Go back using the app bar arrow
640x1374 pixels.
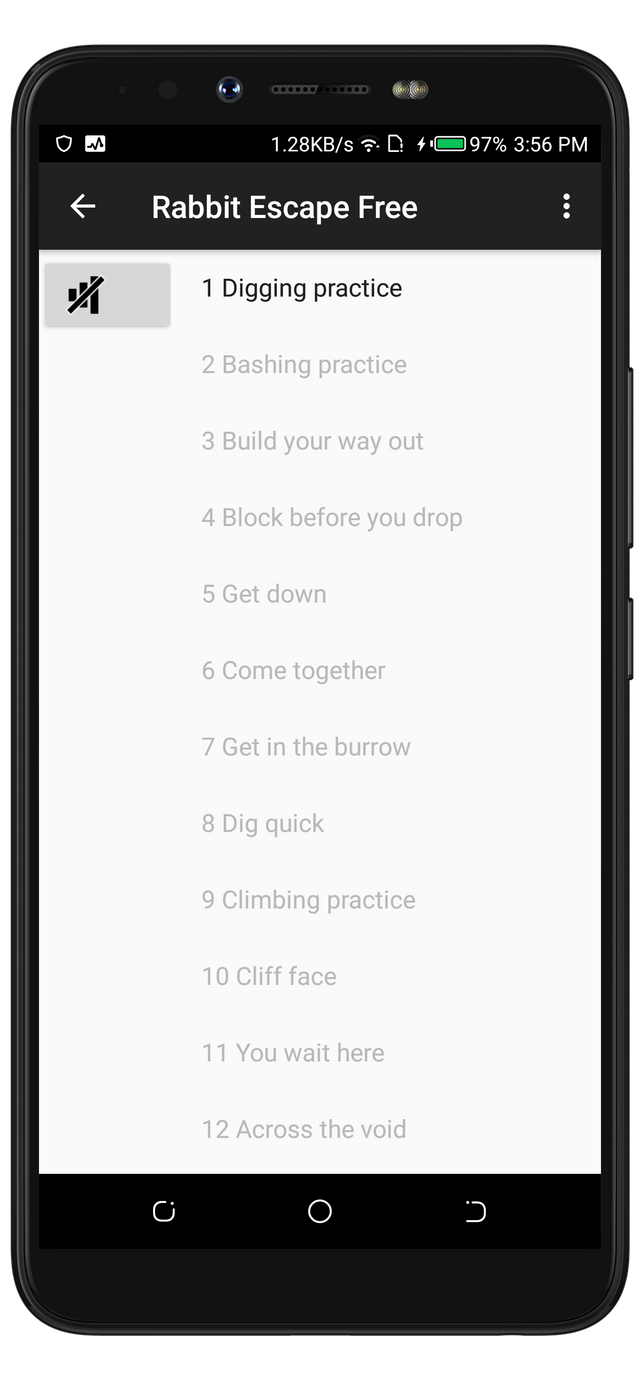tap(83, 207)
